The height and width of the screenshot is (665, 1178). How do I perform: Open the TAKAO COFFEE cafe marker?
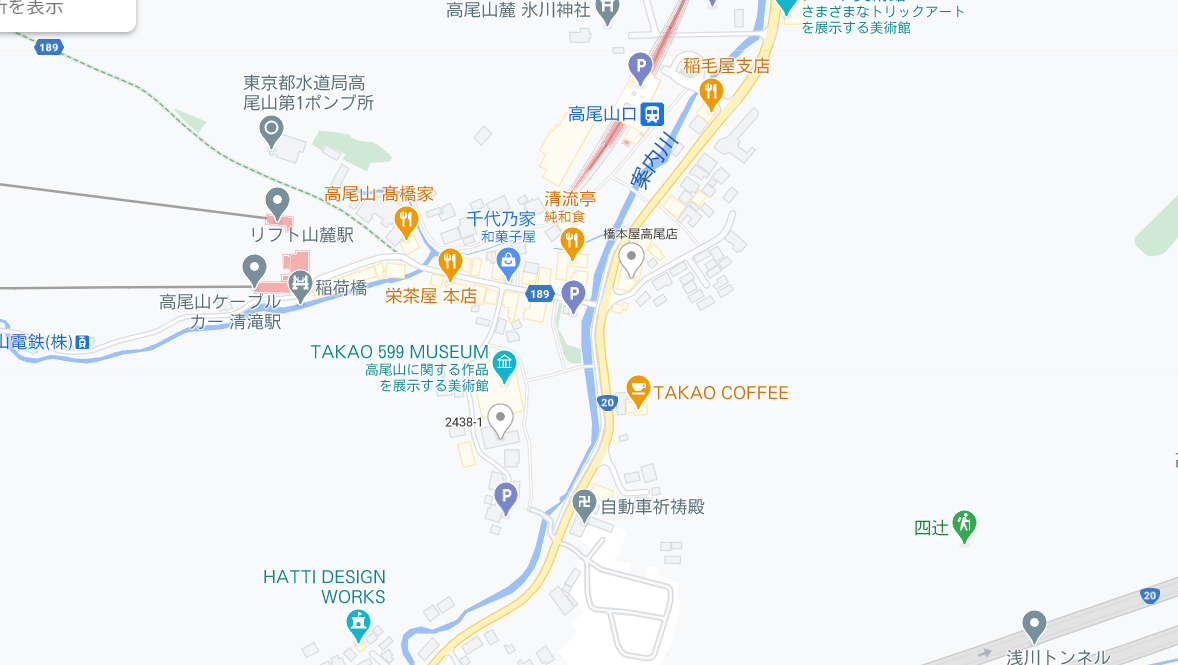[x=637, y=390]
